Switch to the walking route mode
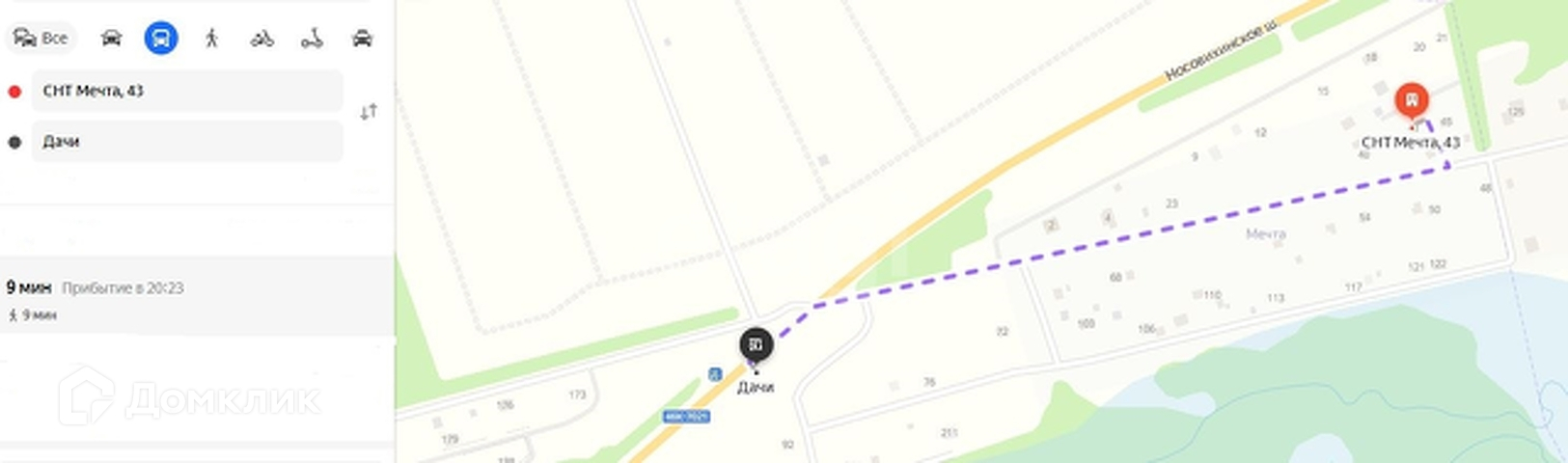 click(x=211, y=39)
